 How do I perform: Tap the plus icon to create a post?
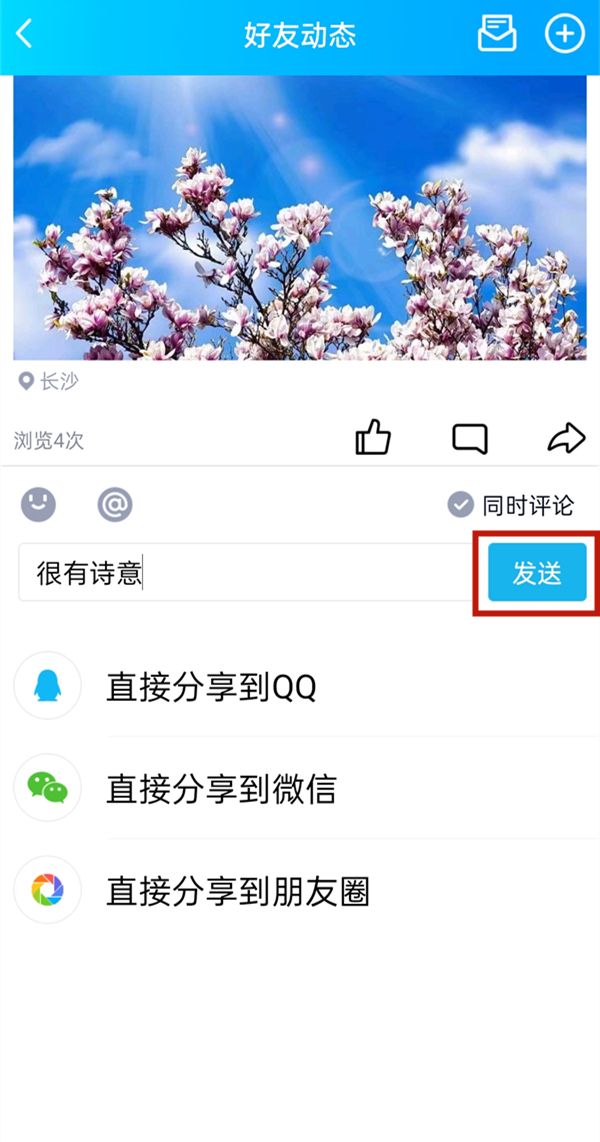(564, 34)
